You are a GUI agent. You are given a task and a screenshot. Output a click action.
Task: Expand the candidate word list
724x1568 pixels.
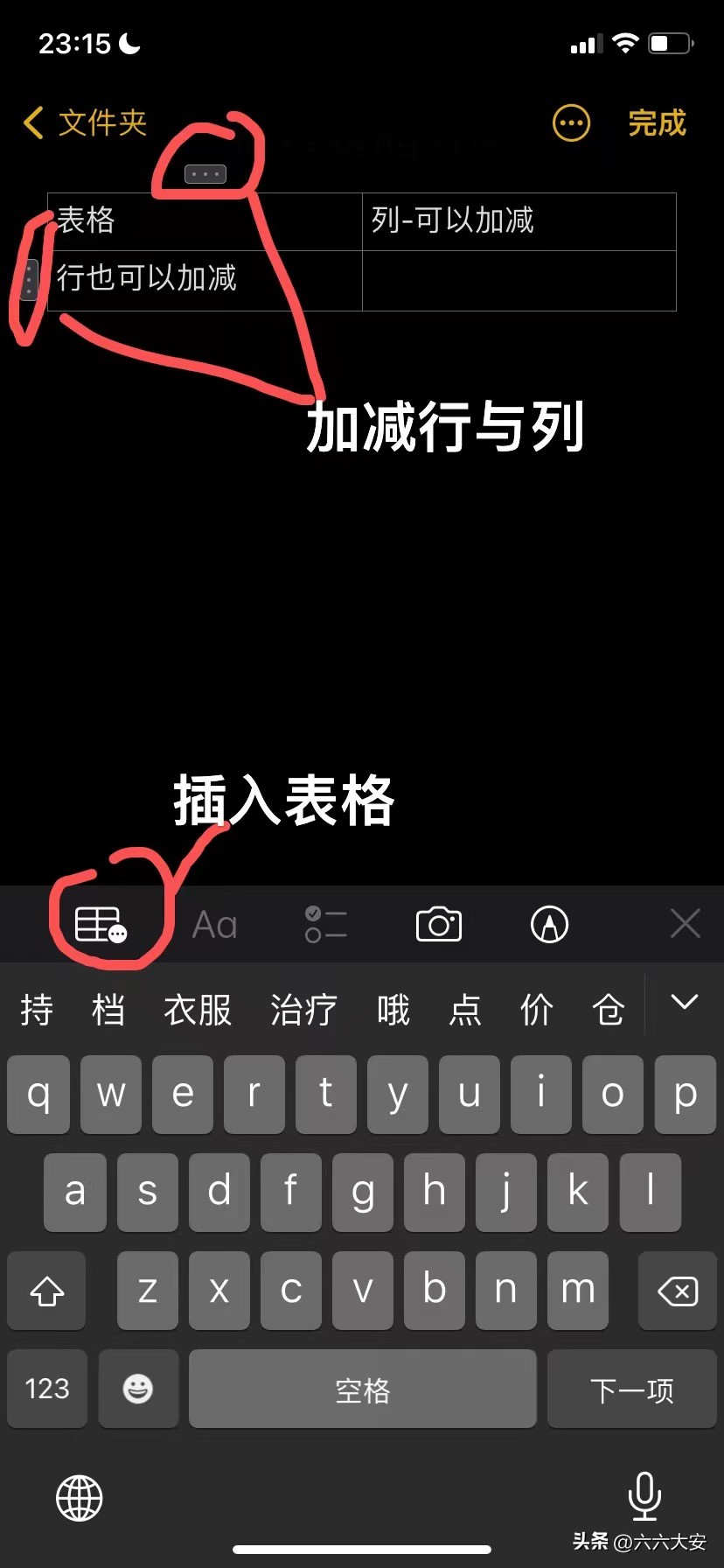tap(684, 1003)
